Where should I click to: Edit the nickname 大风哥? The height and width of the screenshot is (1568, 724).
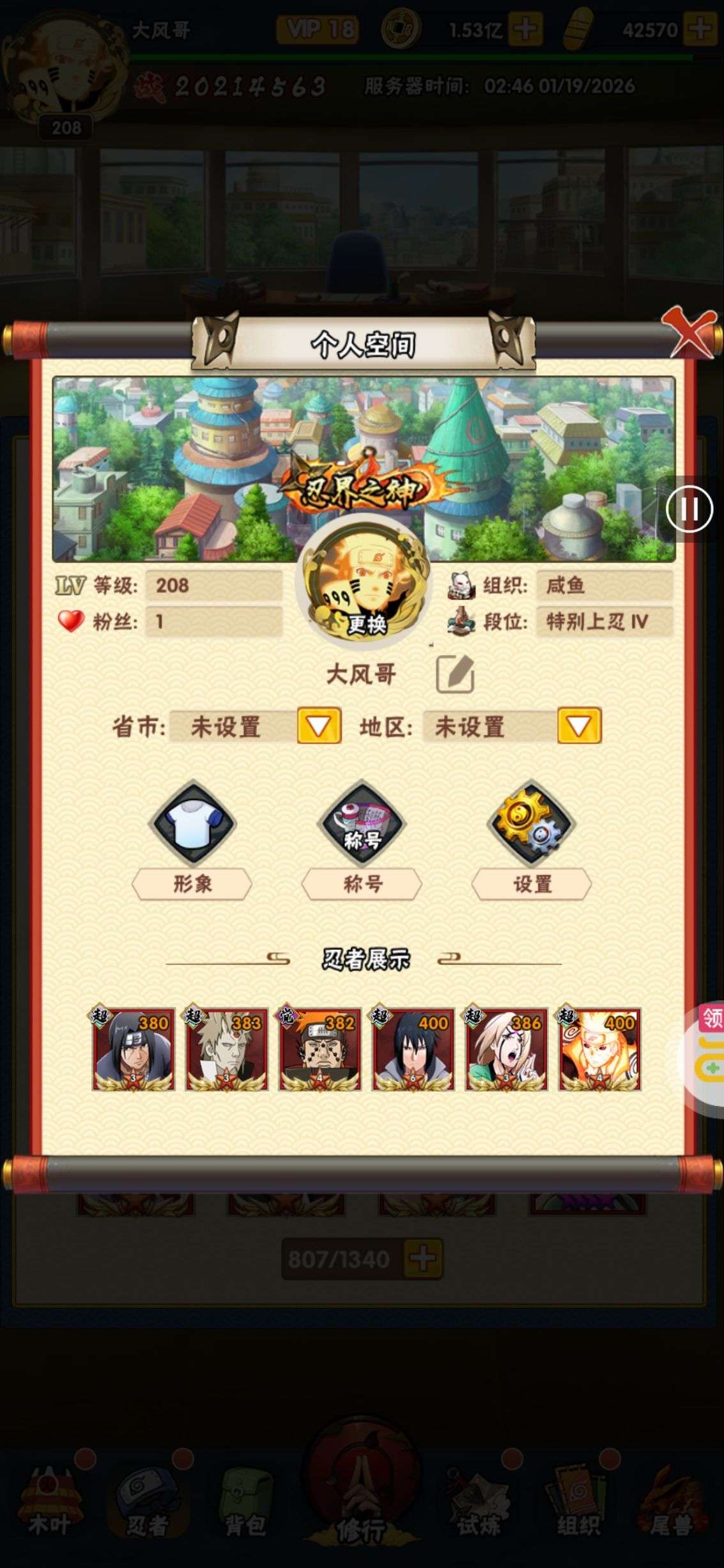(x=455, y=674)
